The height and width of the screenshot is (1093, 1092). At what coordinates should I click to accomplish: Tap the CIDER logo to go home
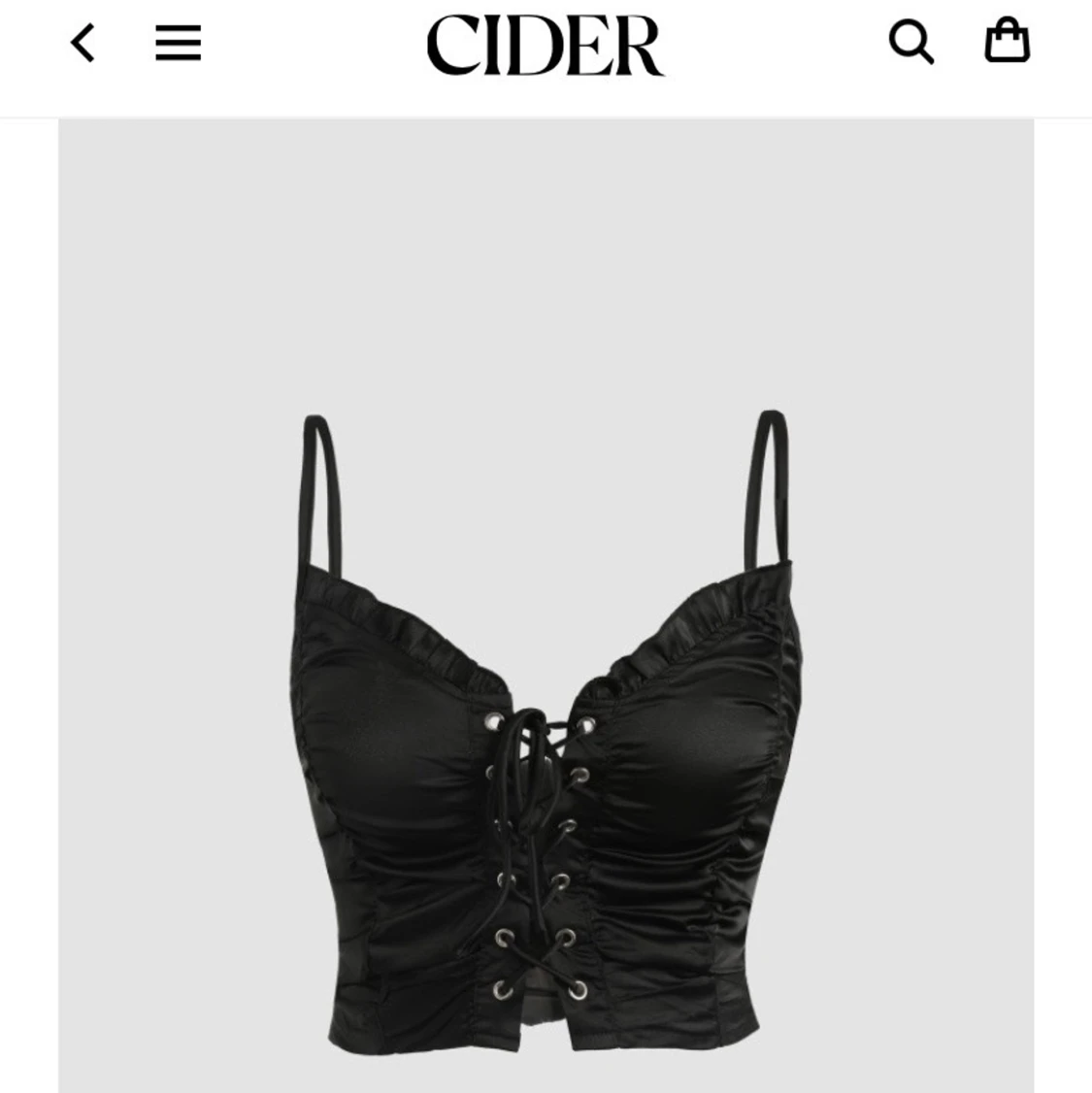click(x=546, y=45)
